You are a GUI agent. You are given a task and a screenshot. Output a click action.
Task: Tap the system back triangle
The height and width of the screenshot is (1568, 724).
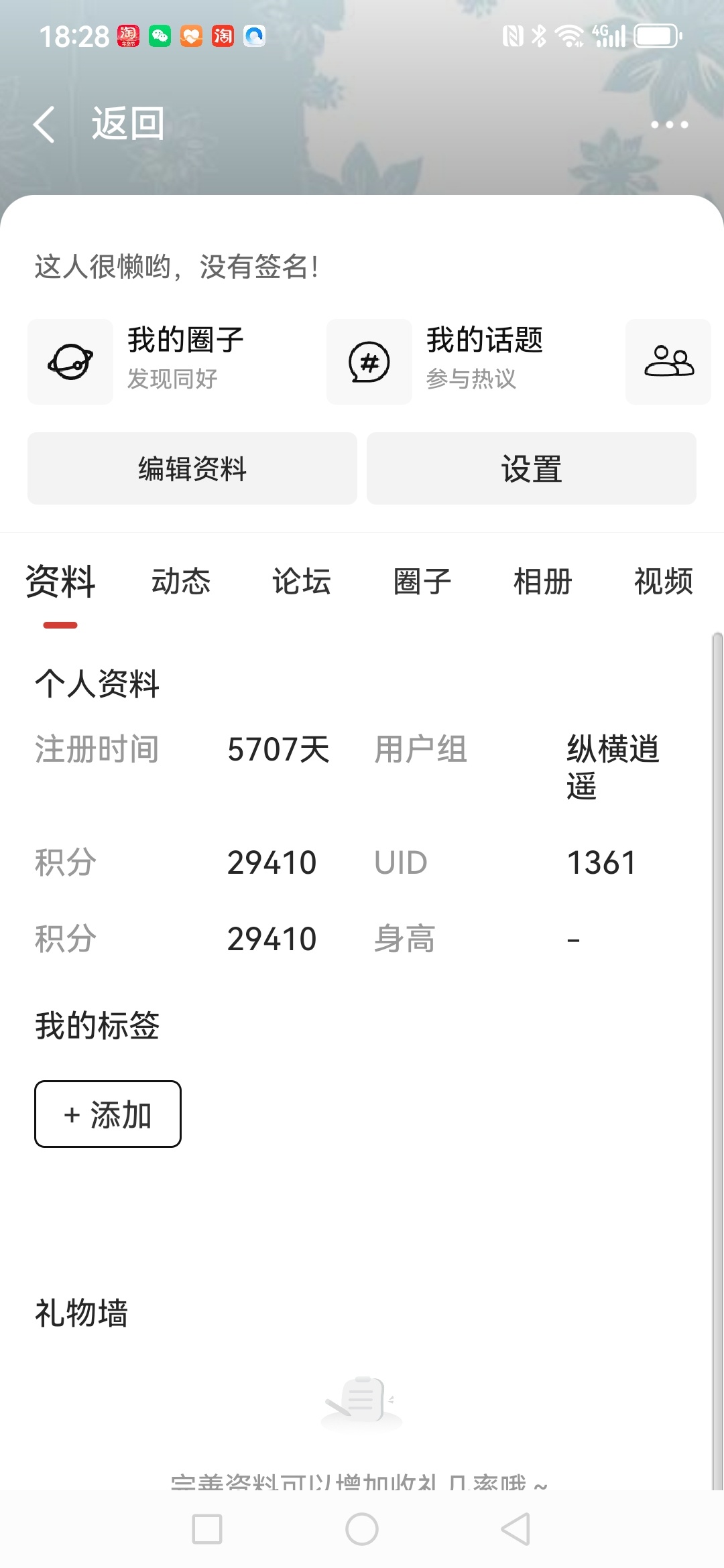point(516,1529)
